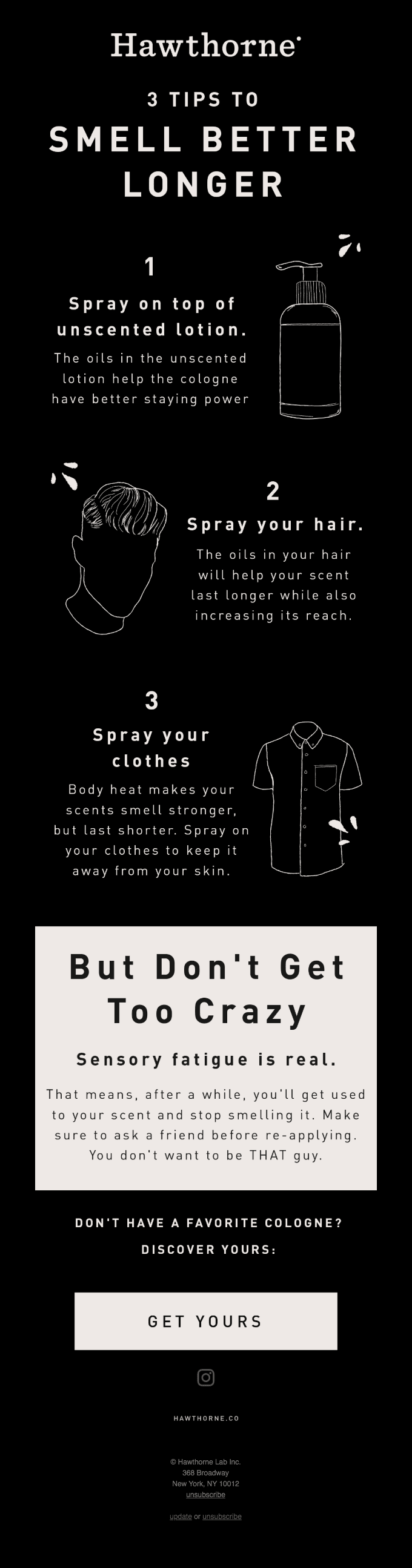Tap unsubscribe next to the update link

pos(222,1517)
